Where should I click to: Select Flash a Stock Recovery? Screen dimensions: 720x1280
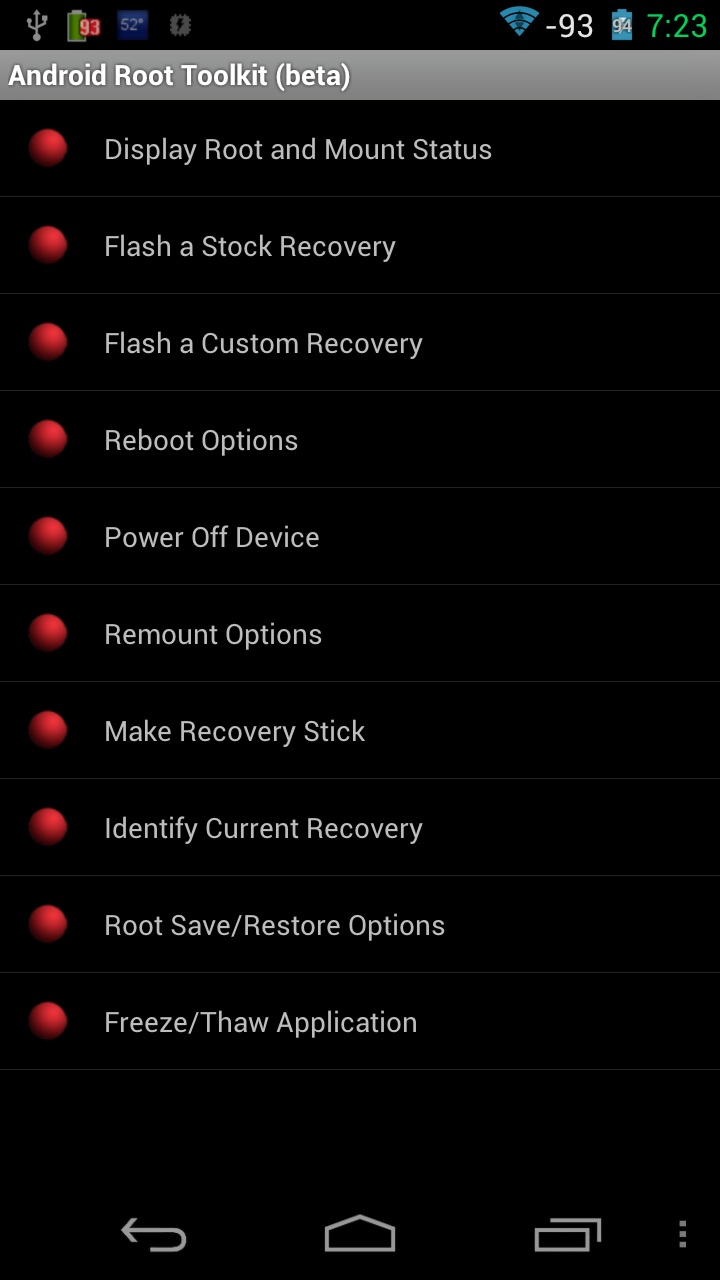[x=250, y=247]
